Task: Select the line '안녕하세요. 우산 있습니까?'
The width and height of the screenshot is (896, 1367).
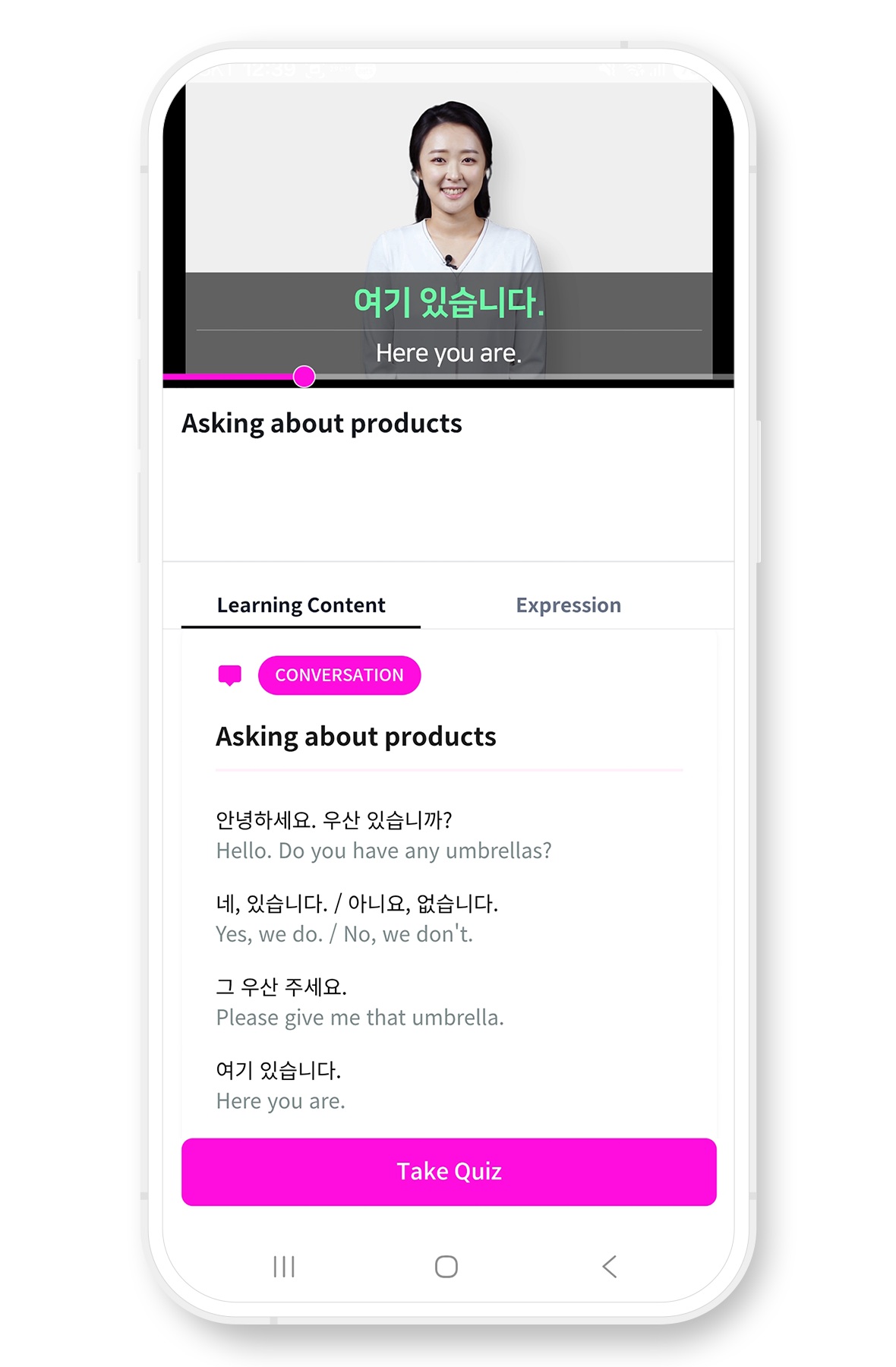Action: tap(334, 819)
